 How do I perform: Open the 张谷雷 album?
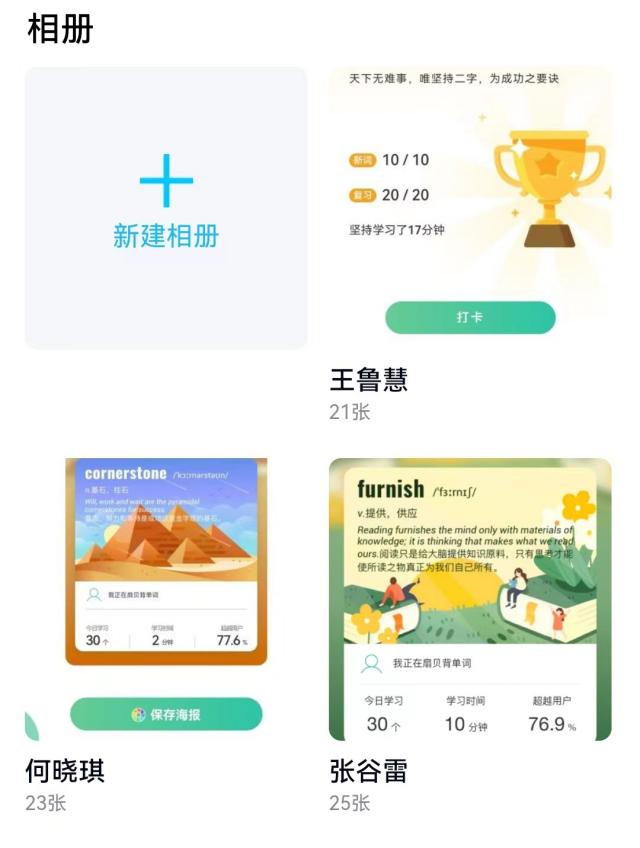(x=470, y=598)
